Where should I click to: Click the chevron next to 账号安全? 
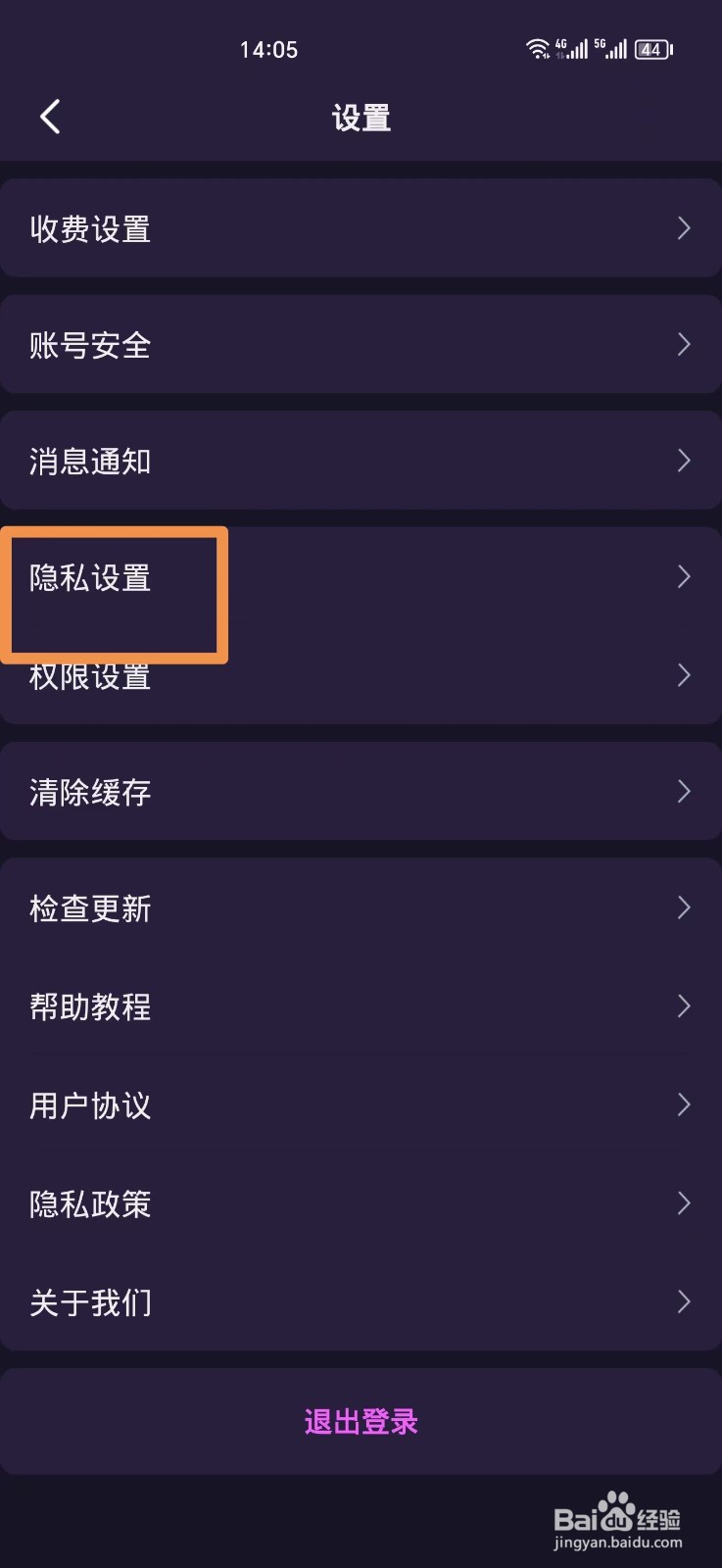(684, 344)
